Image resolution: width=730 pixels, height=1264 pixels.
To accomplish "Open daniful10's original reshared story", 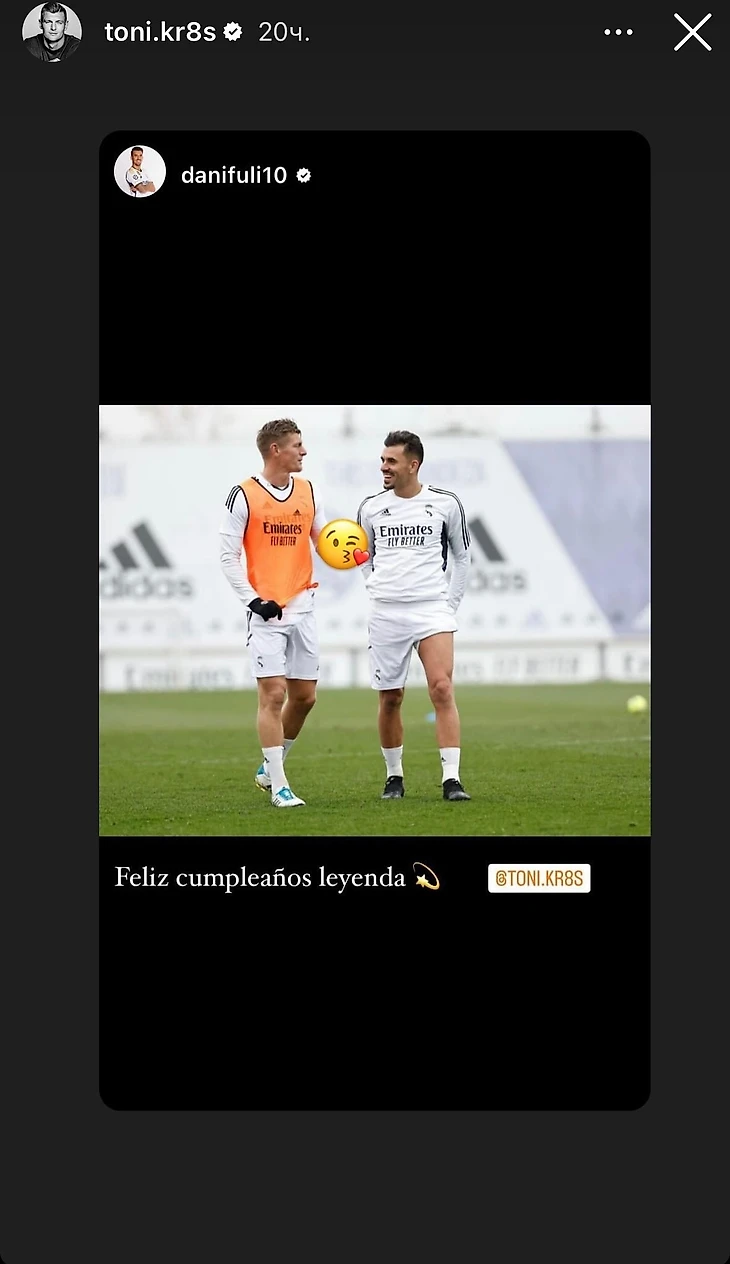I will pyautogui.click(x=233, y=175).
